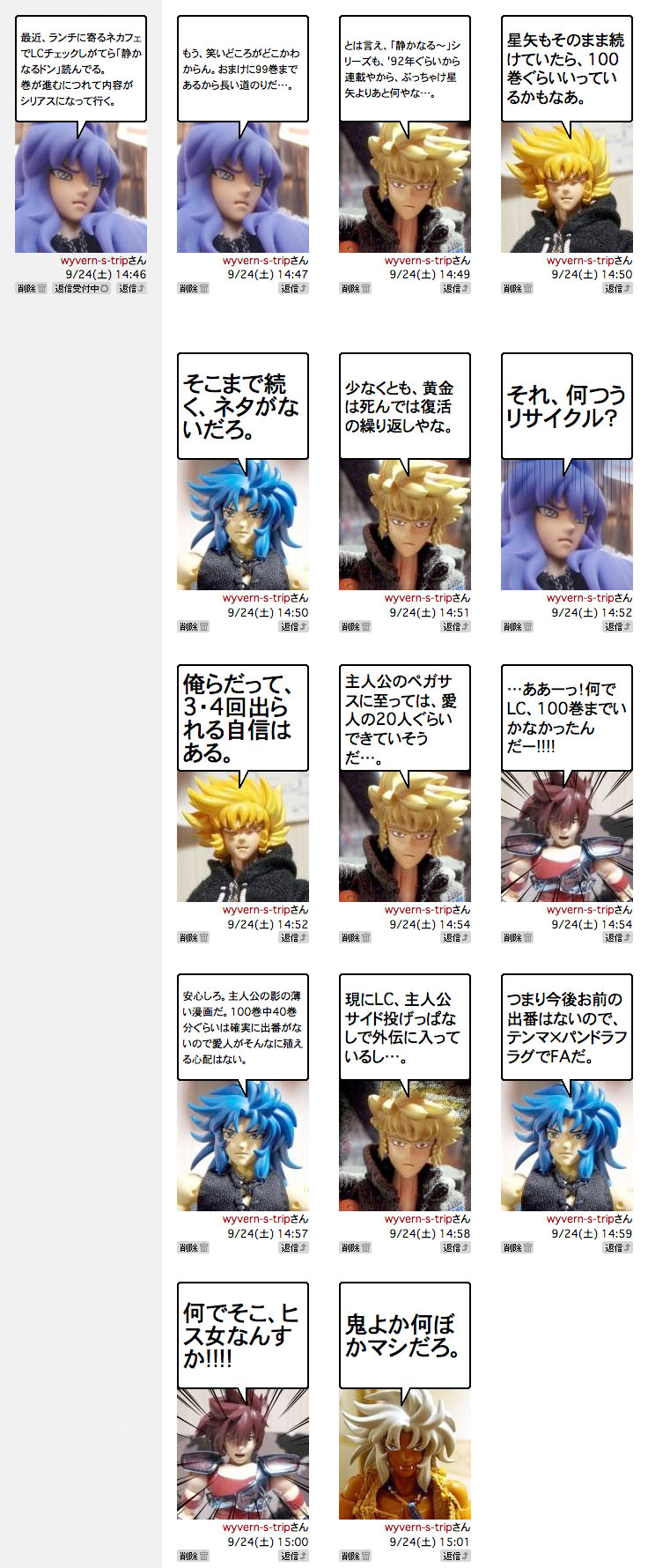Delete the 14:50 そこまで続く post
This screenshot has width=648, height=1568.
pyautogui.click(x=194, y=627)
